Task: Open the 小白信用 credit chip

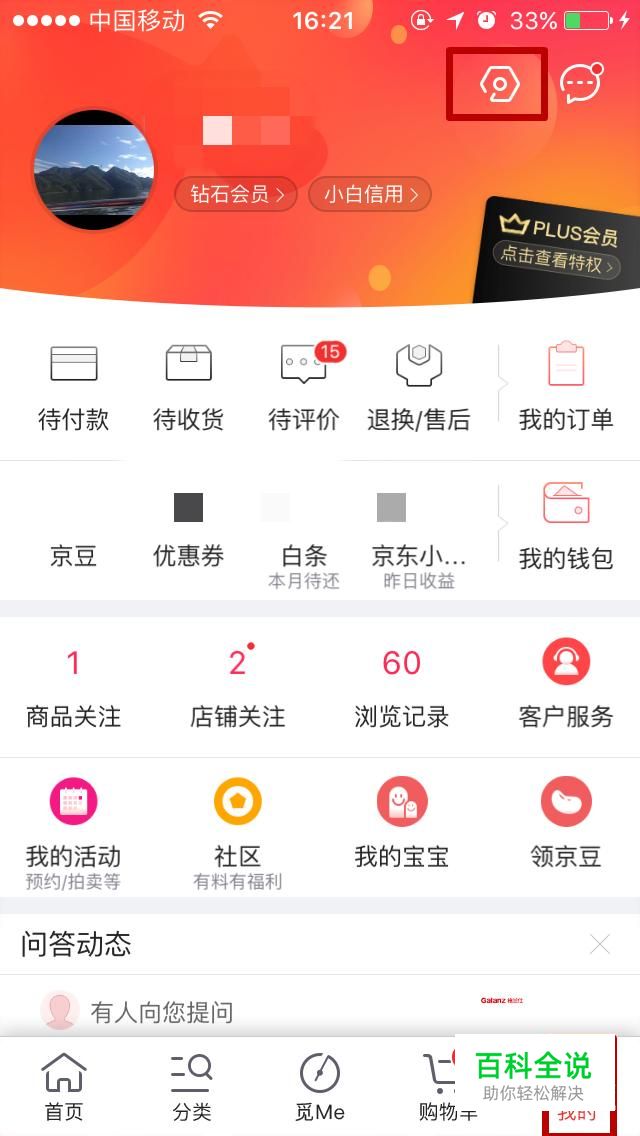Action: tap(370, 194)
